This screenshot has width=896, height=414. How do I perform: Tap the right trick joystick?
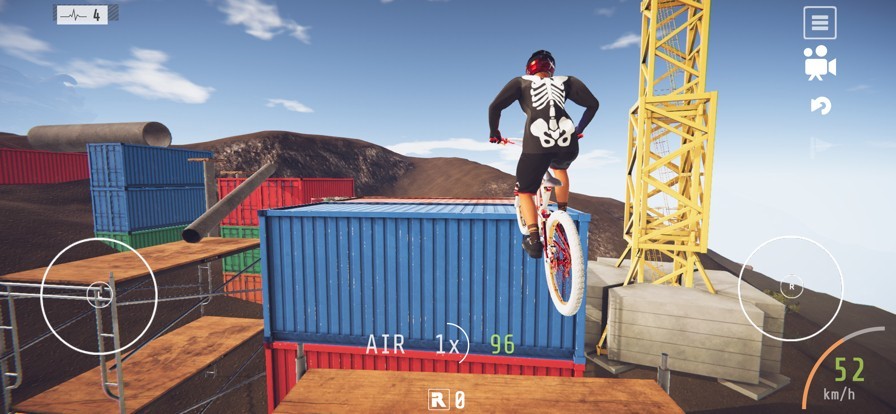point(791,288)
